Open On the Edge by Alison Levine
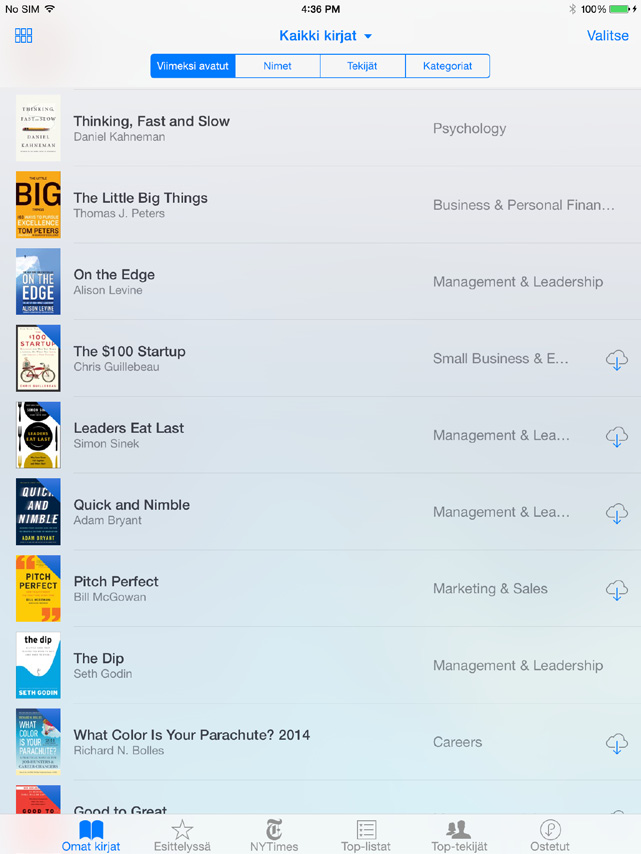This screenshot has height=854, width=641. pyautogui.click(x=114, y=281)
